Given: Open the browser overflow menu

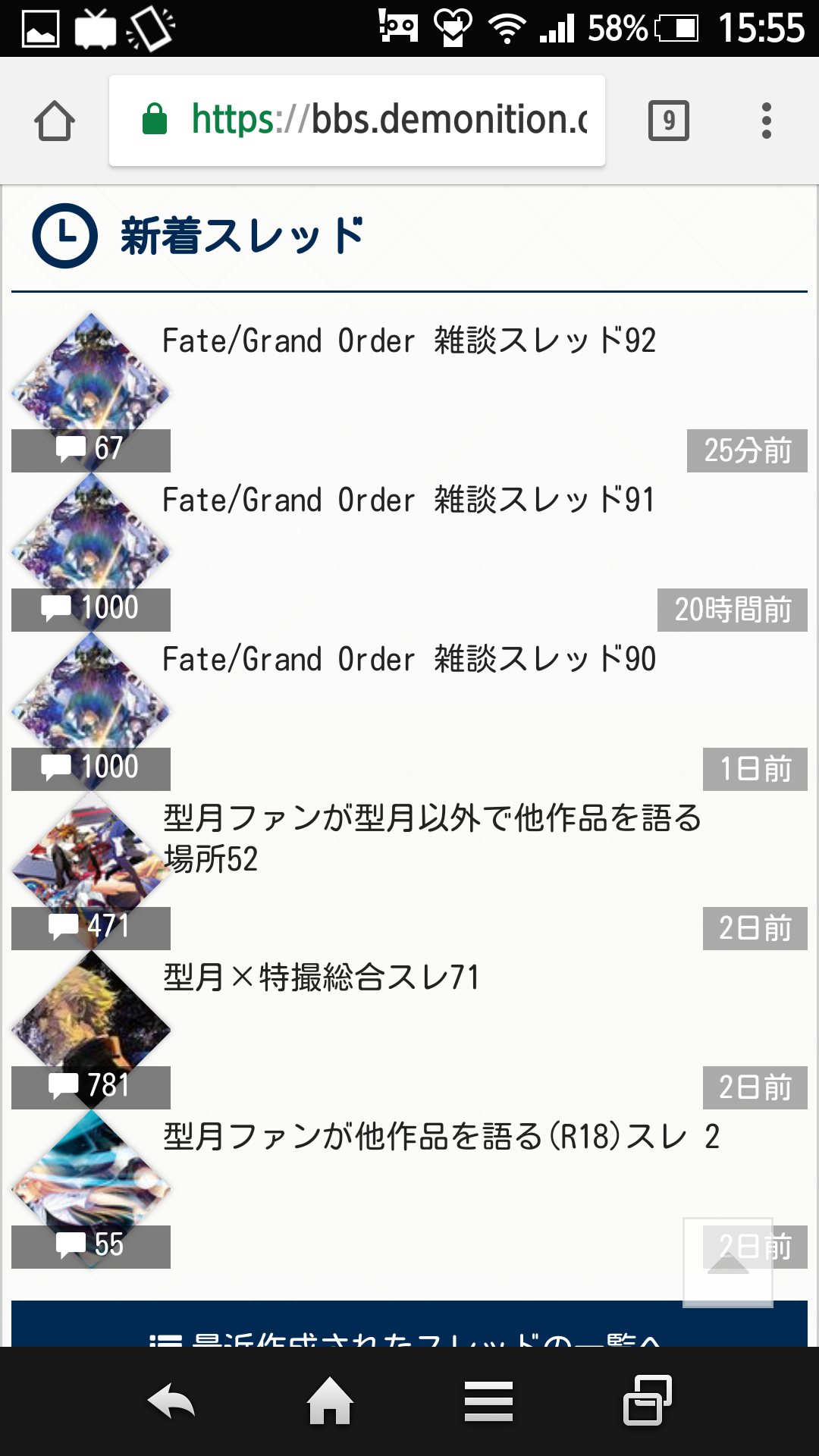Looking at the screenshot, I should coord(766,121).
